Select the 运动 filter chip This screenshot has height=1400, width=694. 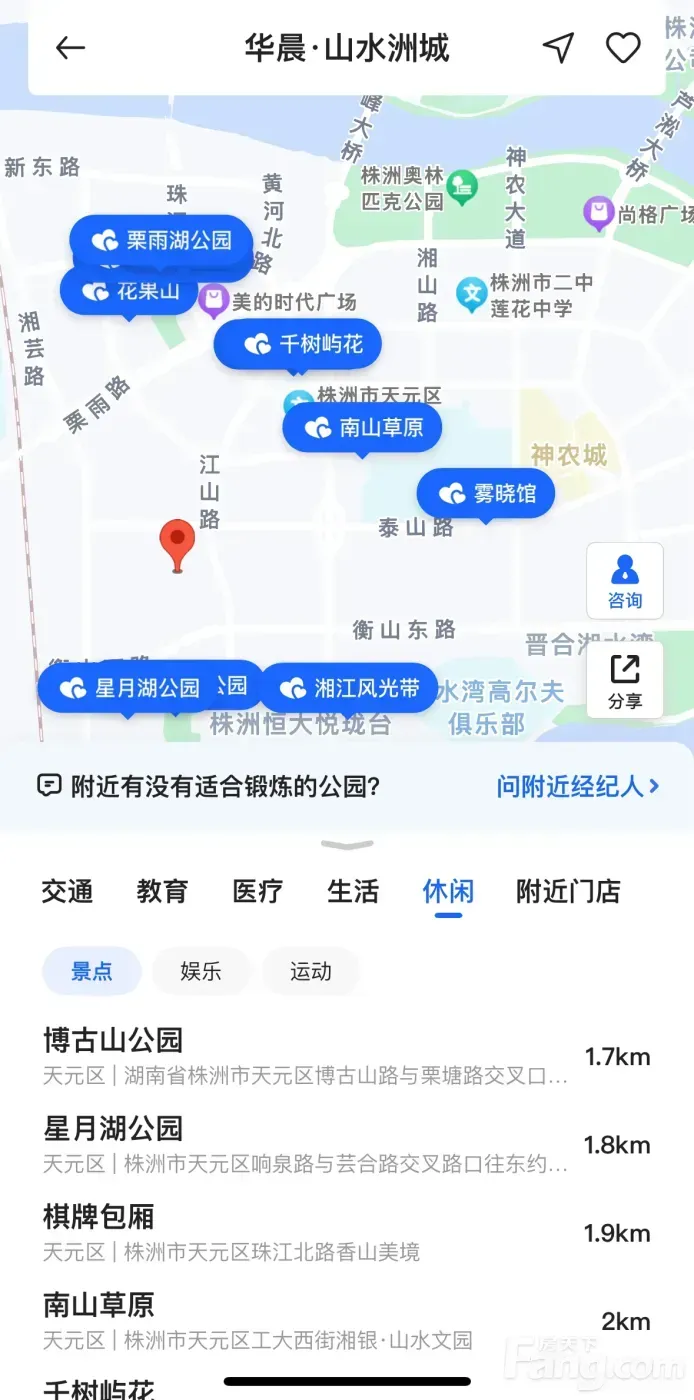[310, 971]
